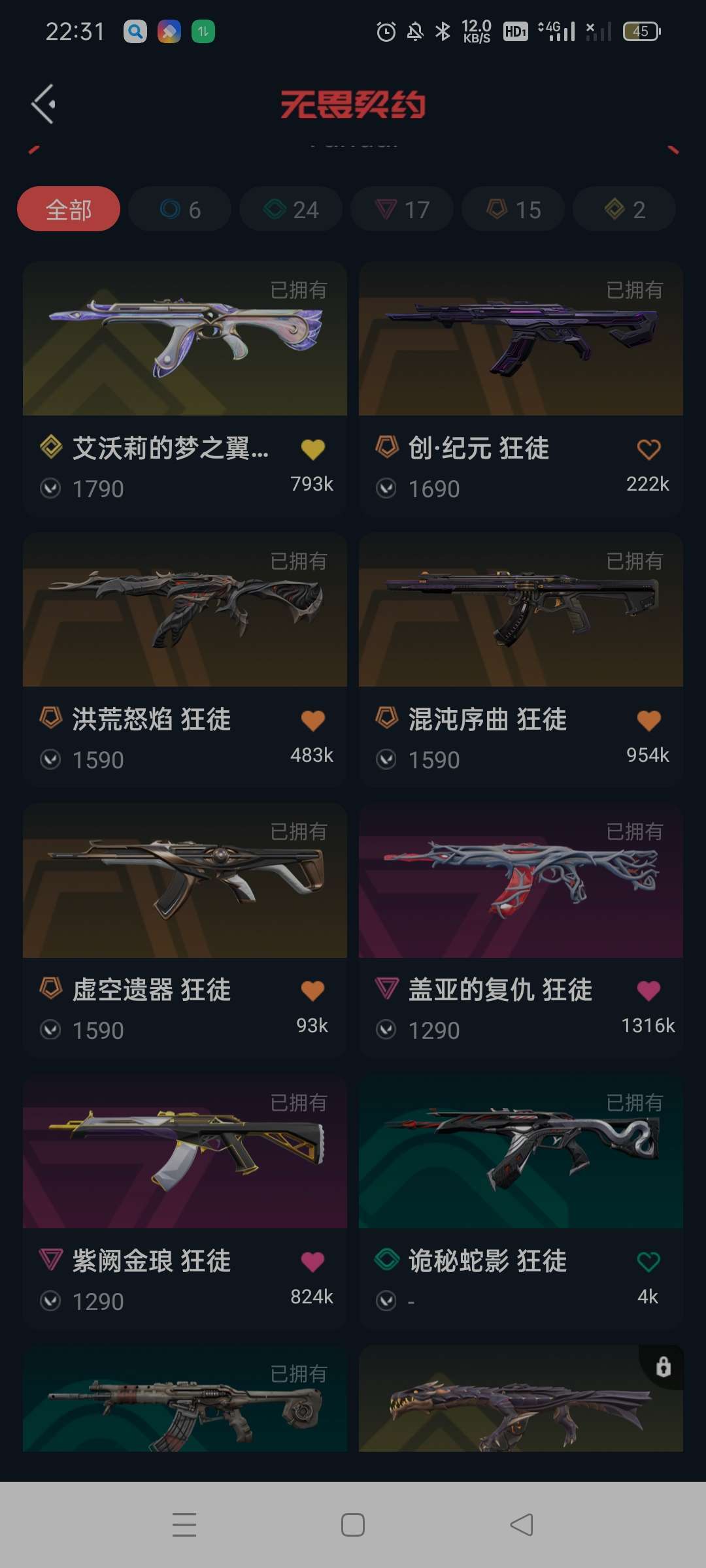Like the 诡秘蛇影 狂徒 skin
Viewport: 706px width, 1568px height.
648,1262
